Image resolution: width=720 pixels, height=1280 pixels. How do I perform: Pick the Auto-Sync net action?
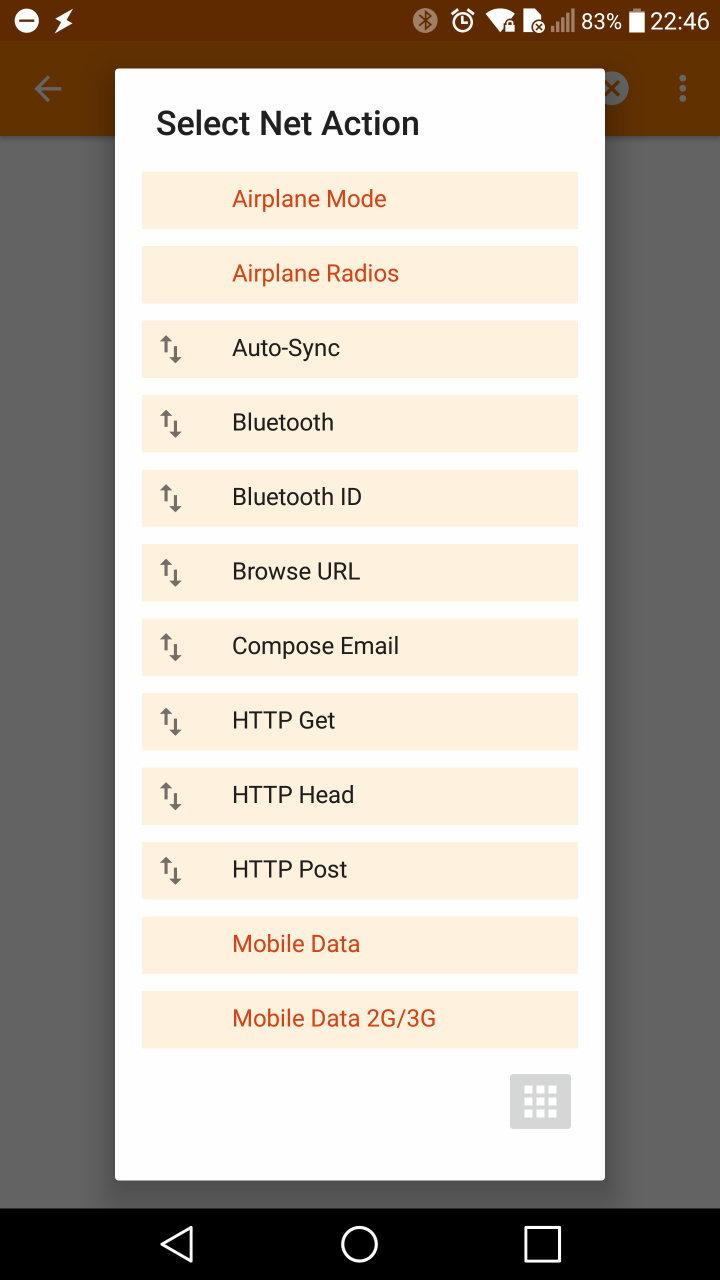[359, 348]
